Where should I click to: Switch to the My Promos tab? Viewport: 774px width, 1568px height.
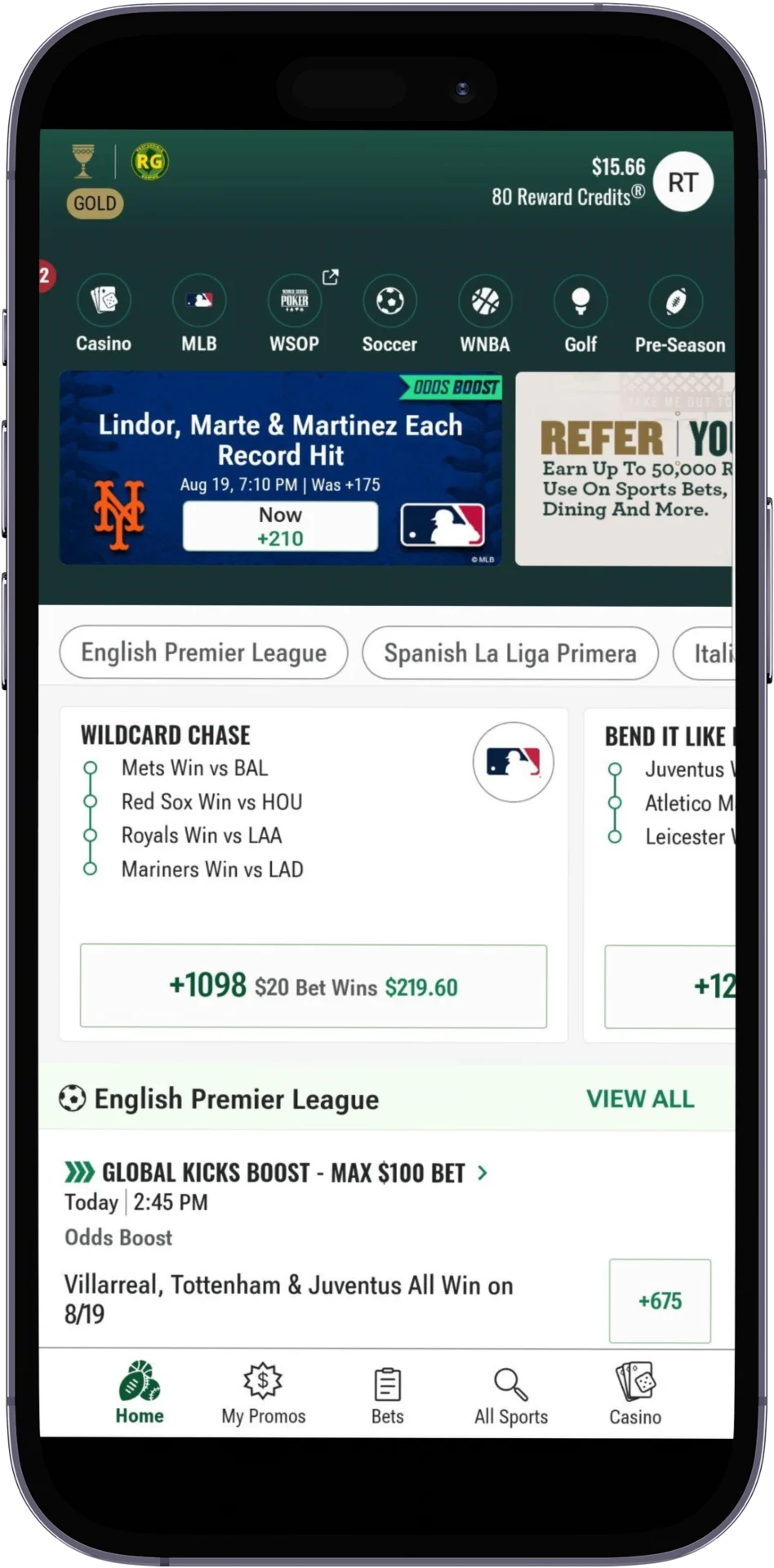pyautogui.click(x=263, y=1394)
